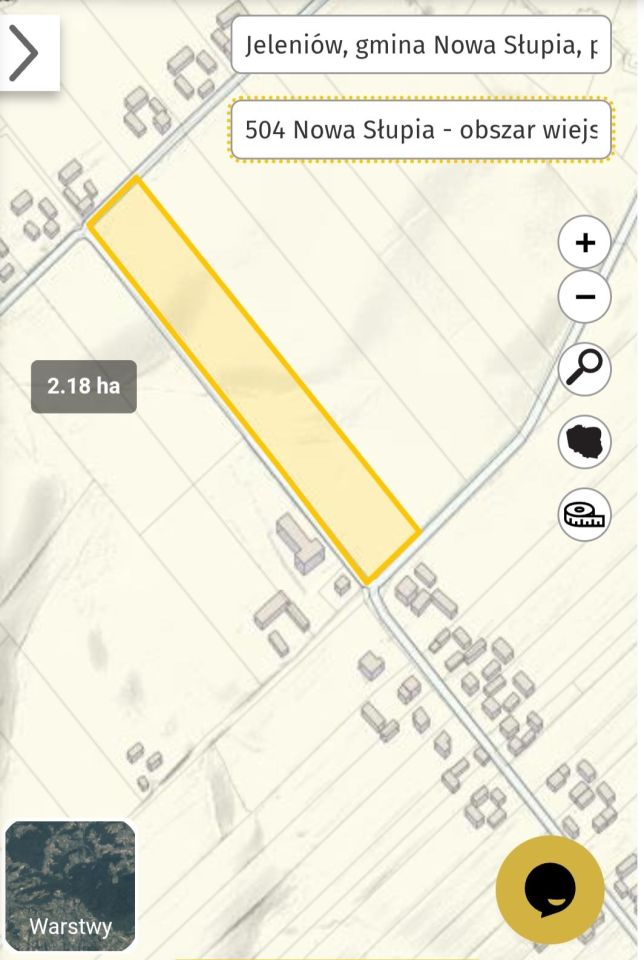Select the highlighted yellow land parcel
Viewport: 644px width, 960px height.
point(255,380)
